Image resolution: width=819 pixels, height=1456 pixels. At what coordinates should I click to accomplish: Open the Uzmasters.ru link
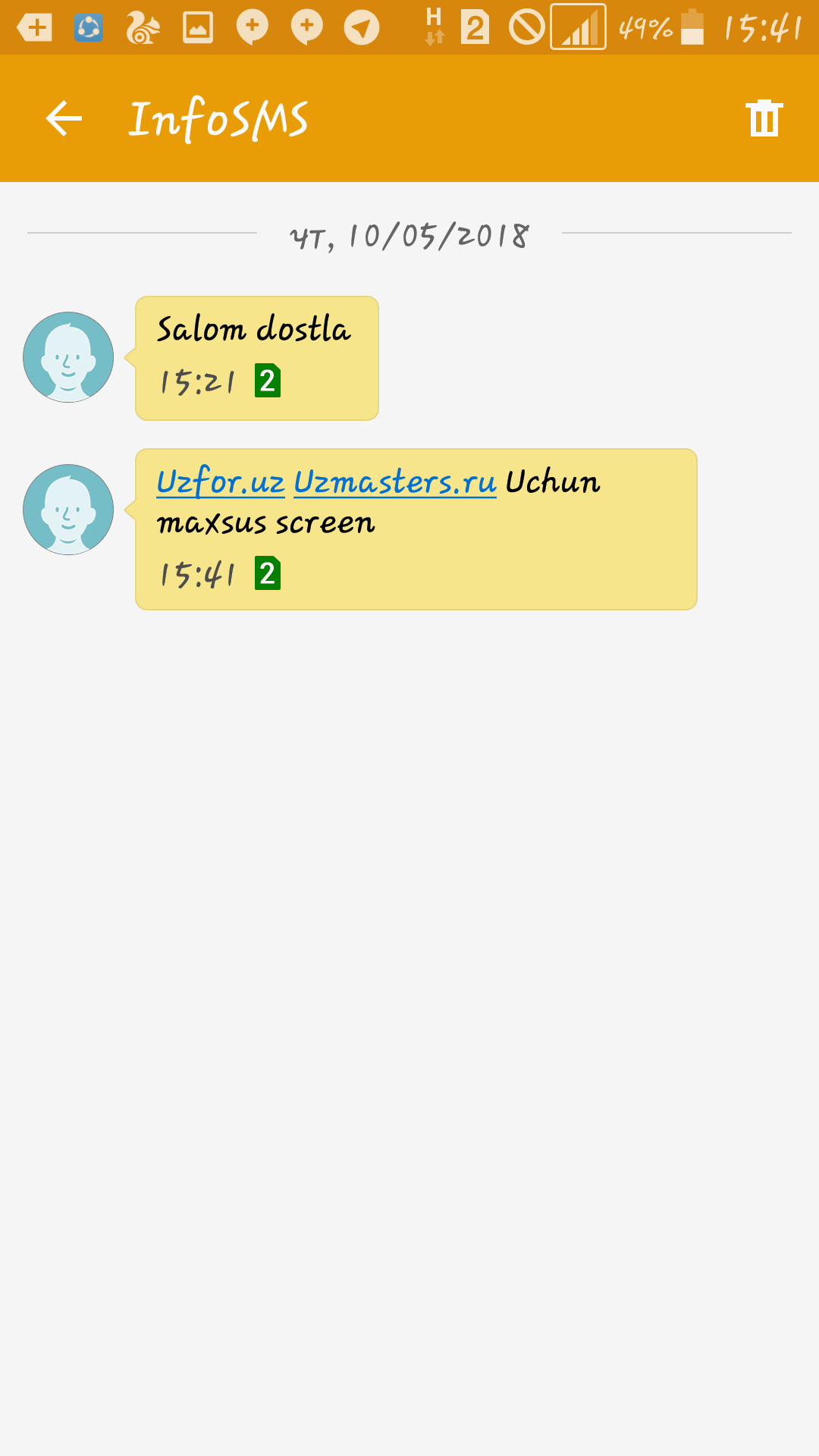click(394, 482)
